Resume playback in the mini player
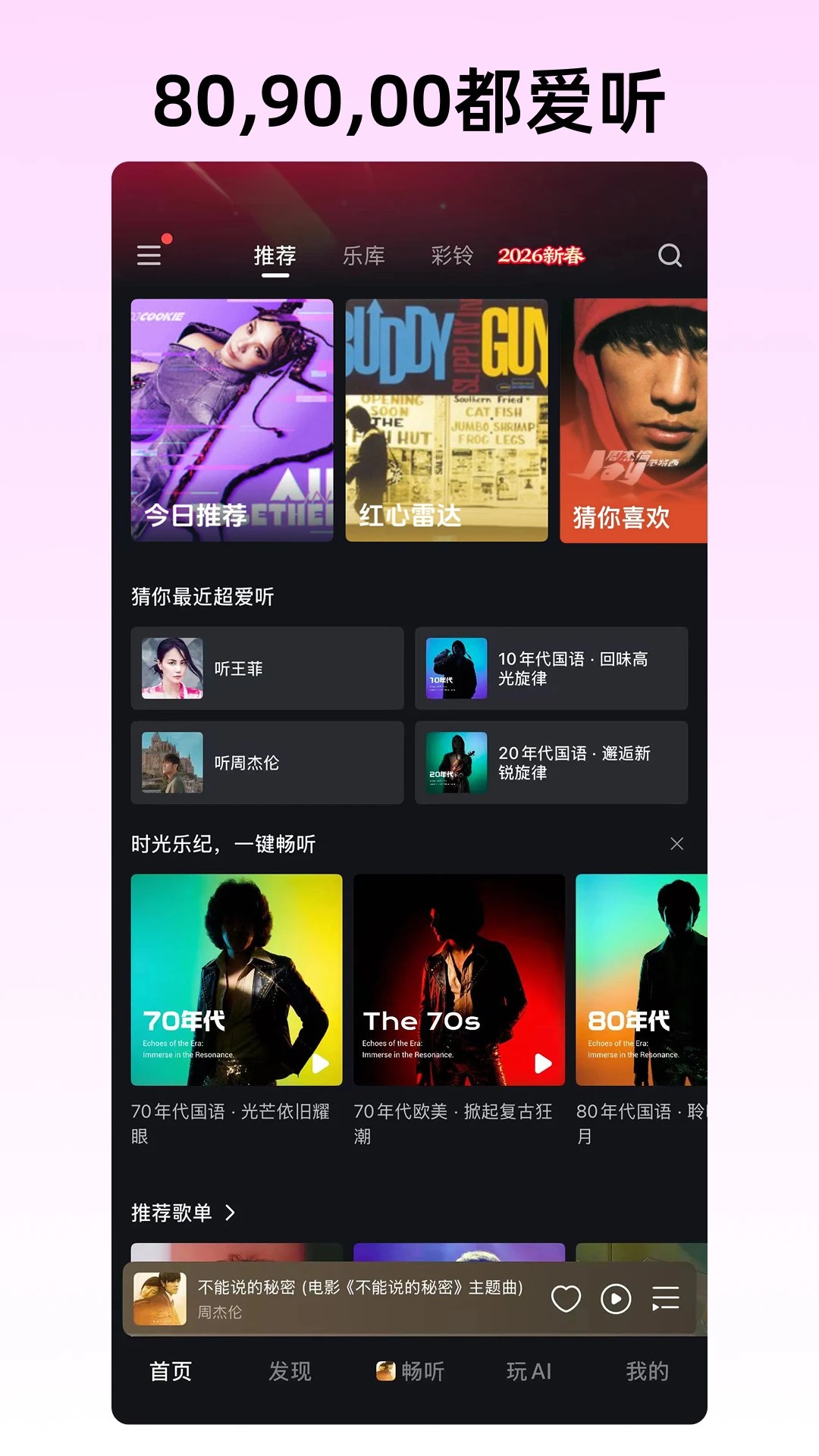The width and height of the screenshot is (819, 1456). click(614, 1298)
